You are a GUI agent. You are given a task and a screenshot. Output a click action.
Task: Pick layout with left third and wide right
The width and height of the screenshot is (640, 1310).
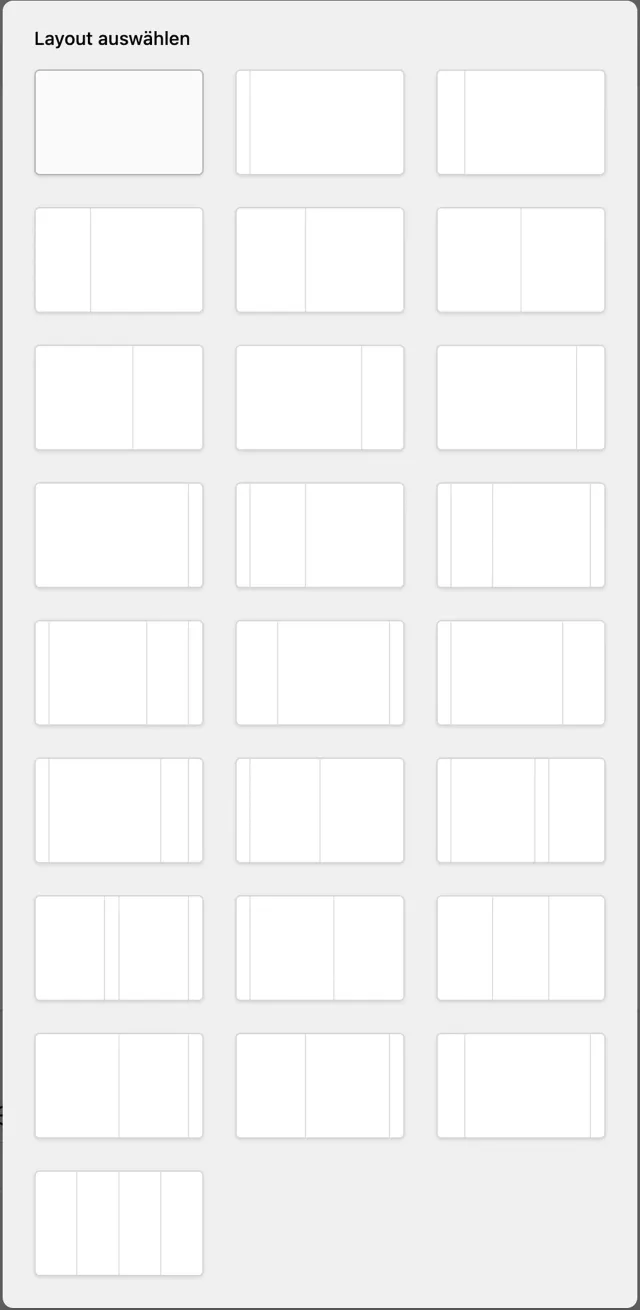[119, 260]
